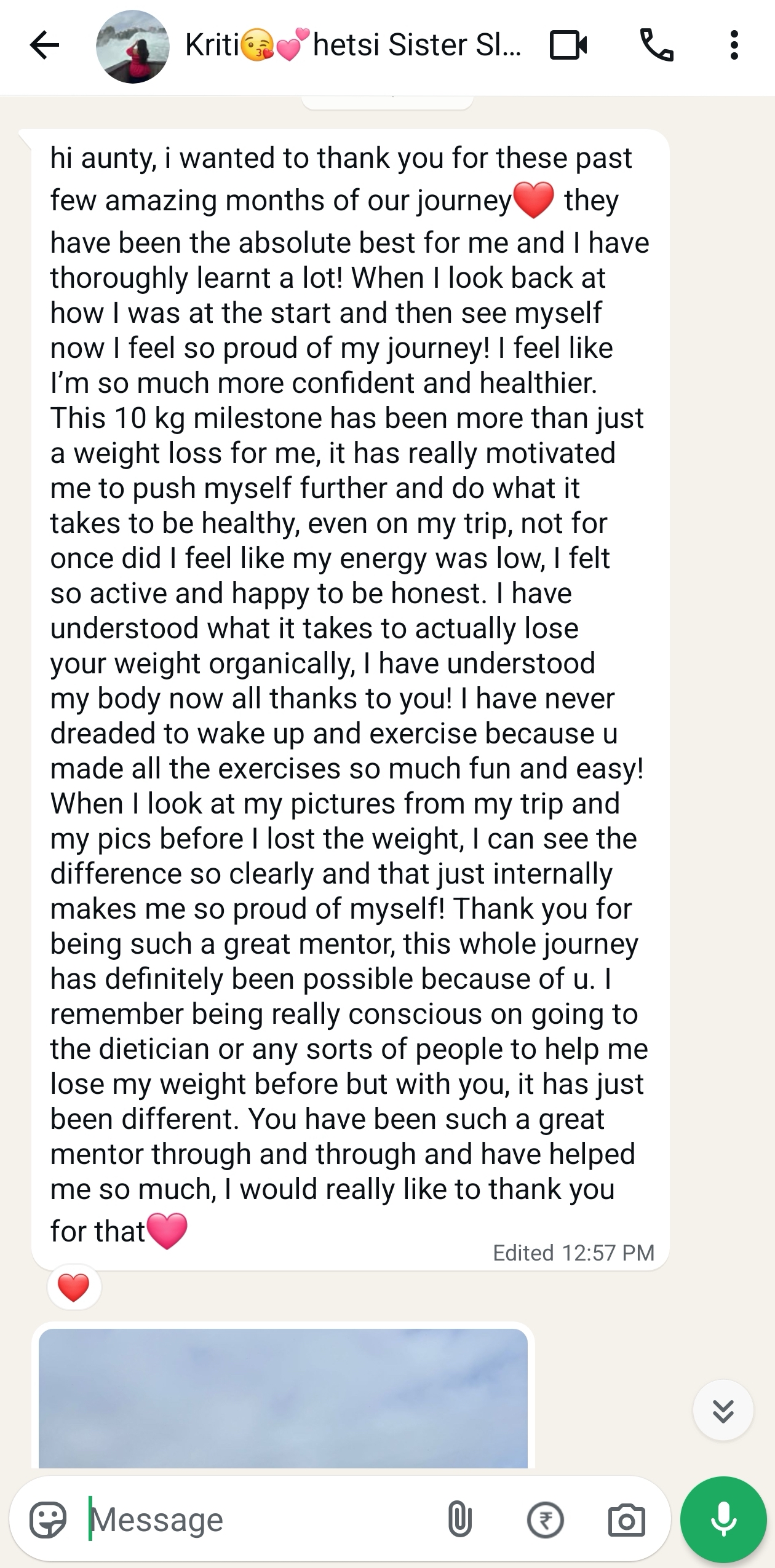Image resolution: width=775 pixels, height=1568 pixels.
Task: Jump to the latest messages
Action: [x=723, y=1410]
